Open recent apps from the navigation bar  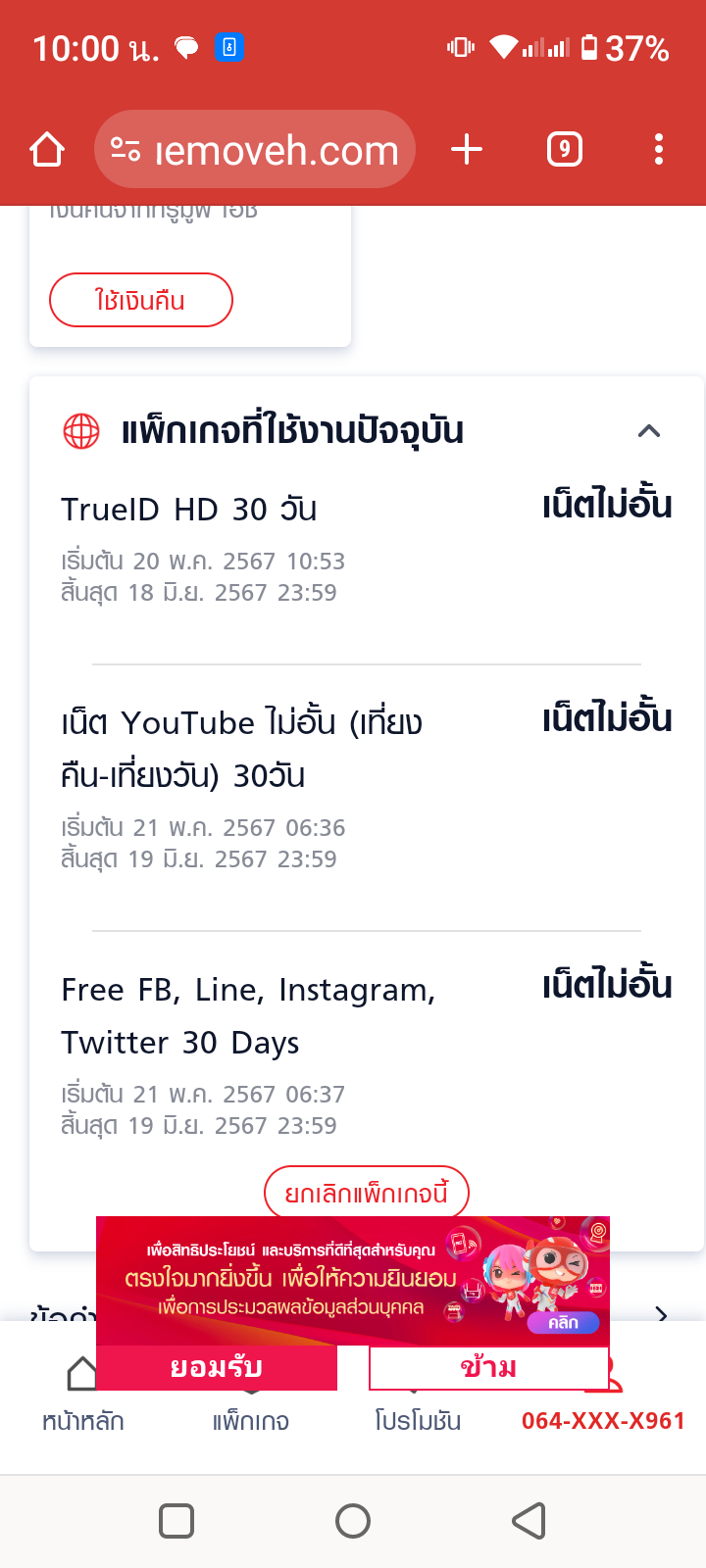tap(176, 1521)
